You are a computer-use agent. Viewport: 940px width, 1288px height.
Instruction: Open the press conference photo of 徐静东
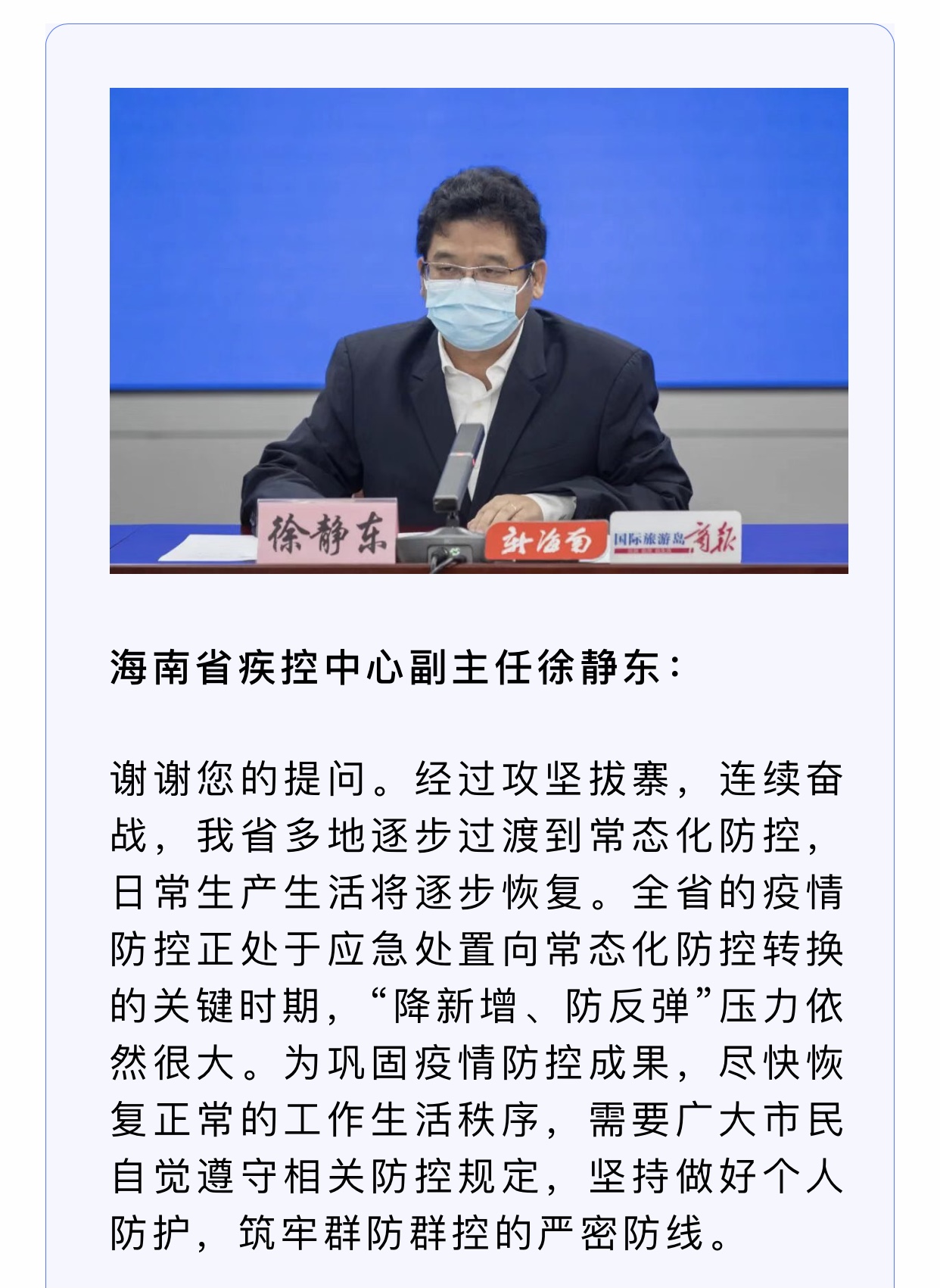(478, 330)
